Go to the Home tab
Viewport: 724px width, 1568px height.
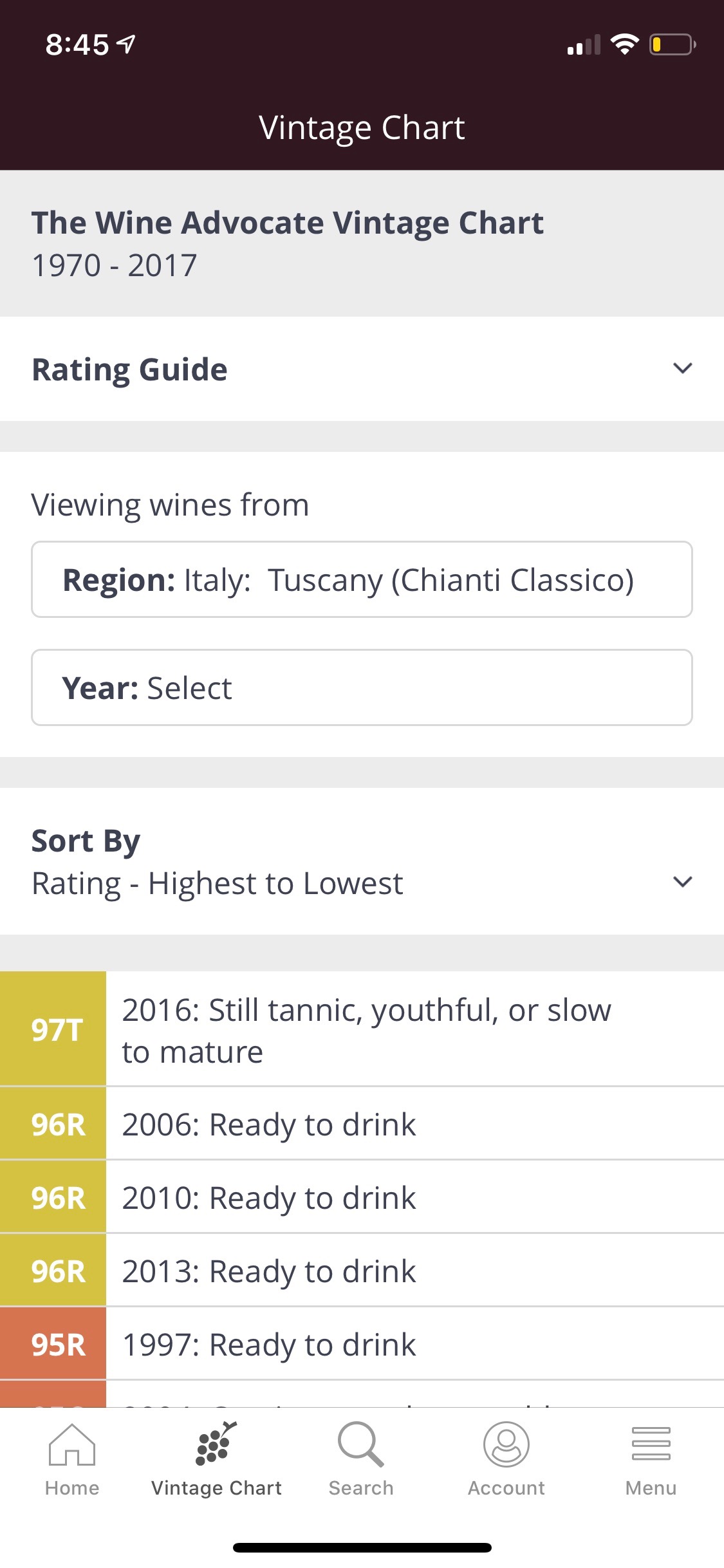[72, 1460]
